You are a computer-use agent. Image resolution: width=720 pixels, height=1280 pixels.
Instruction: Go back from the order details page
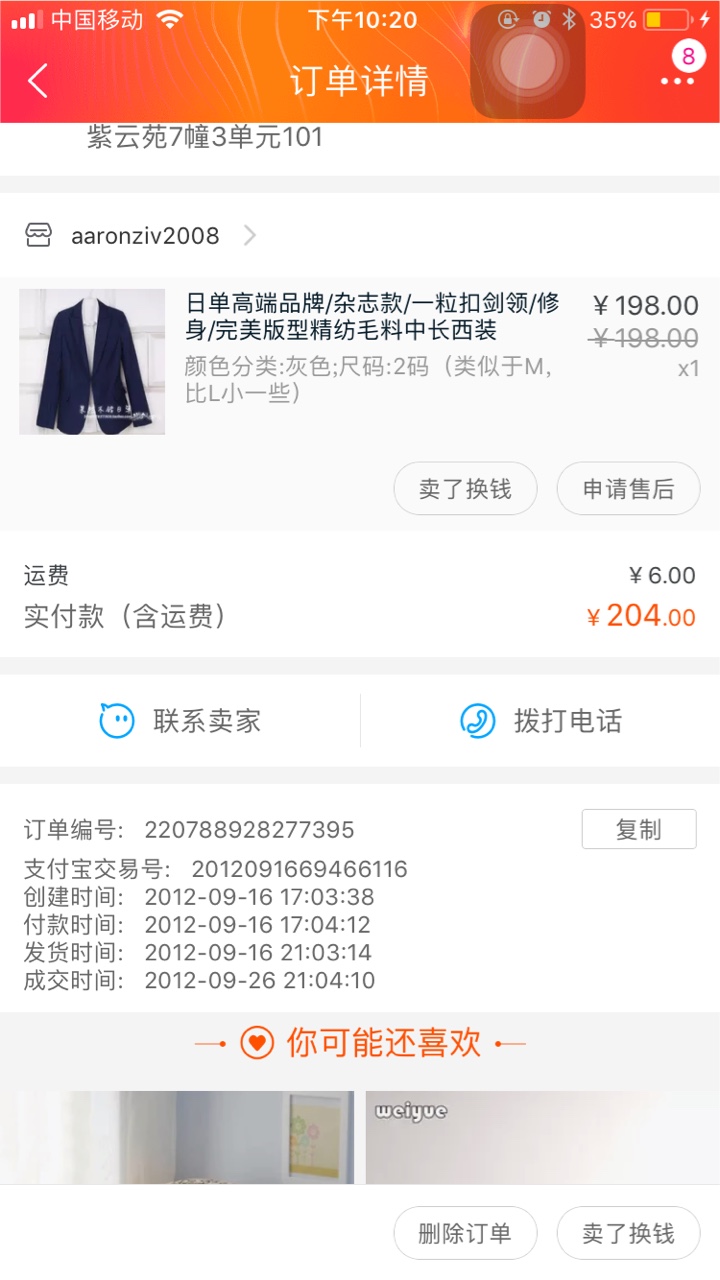[38, 81]
